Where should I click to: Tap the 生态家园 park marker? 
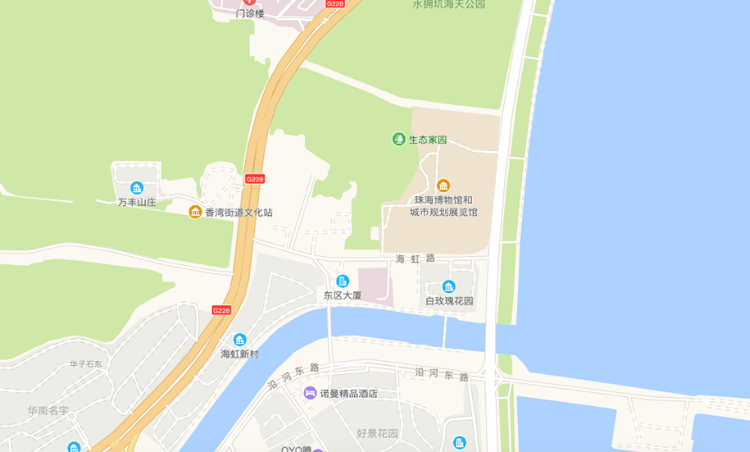tap(398, 139)
